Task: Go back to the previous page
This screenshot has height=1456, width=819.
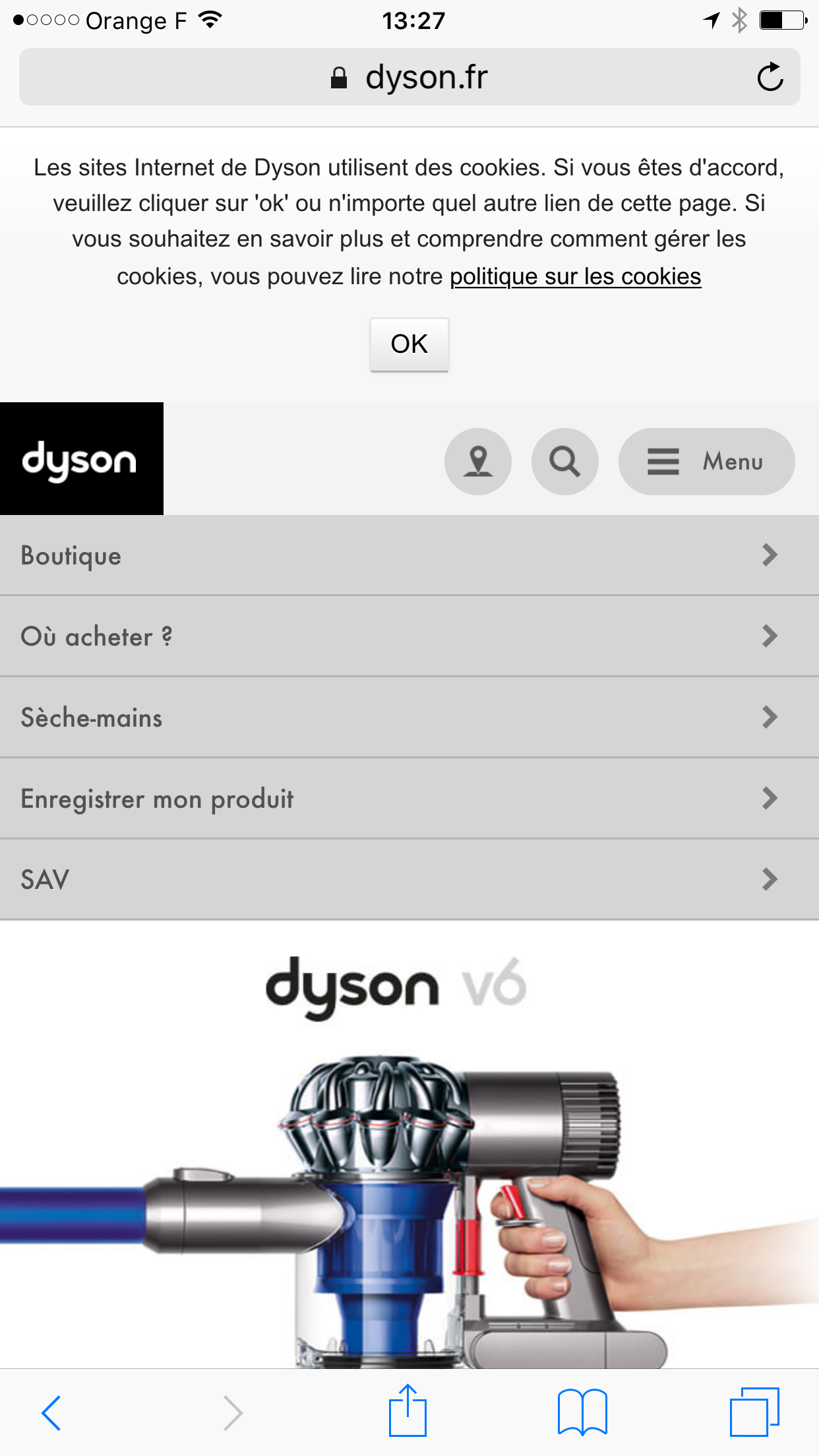Action: click(51, 1412)
